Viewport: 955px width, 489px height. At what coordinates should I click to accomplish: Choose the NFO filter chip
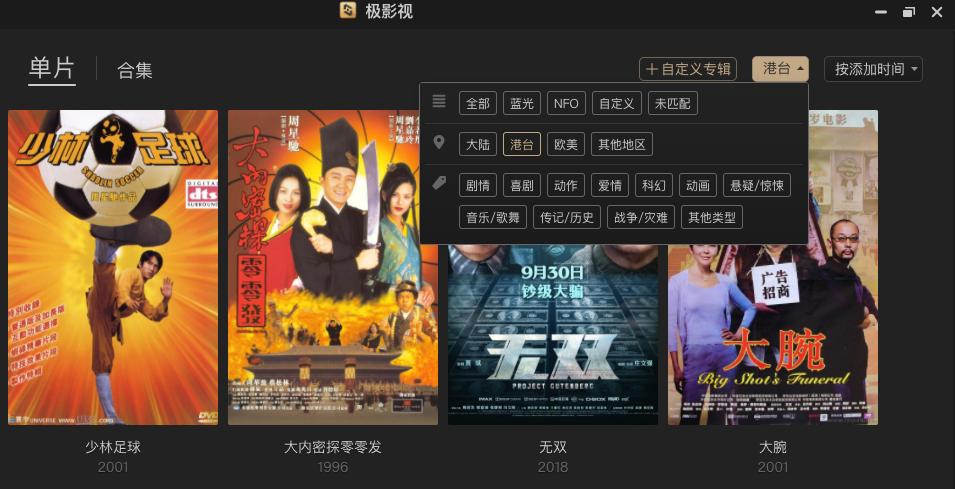click(566, 103)
